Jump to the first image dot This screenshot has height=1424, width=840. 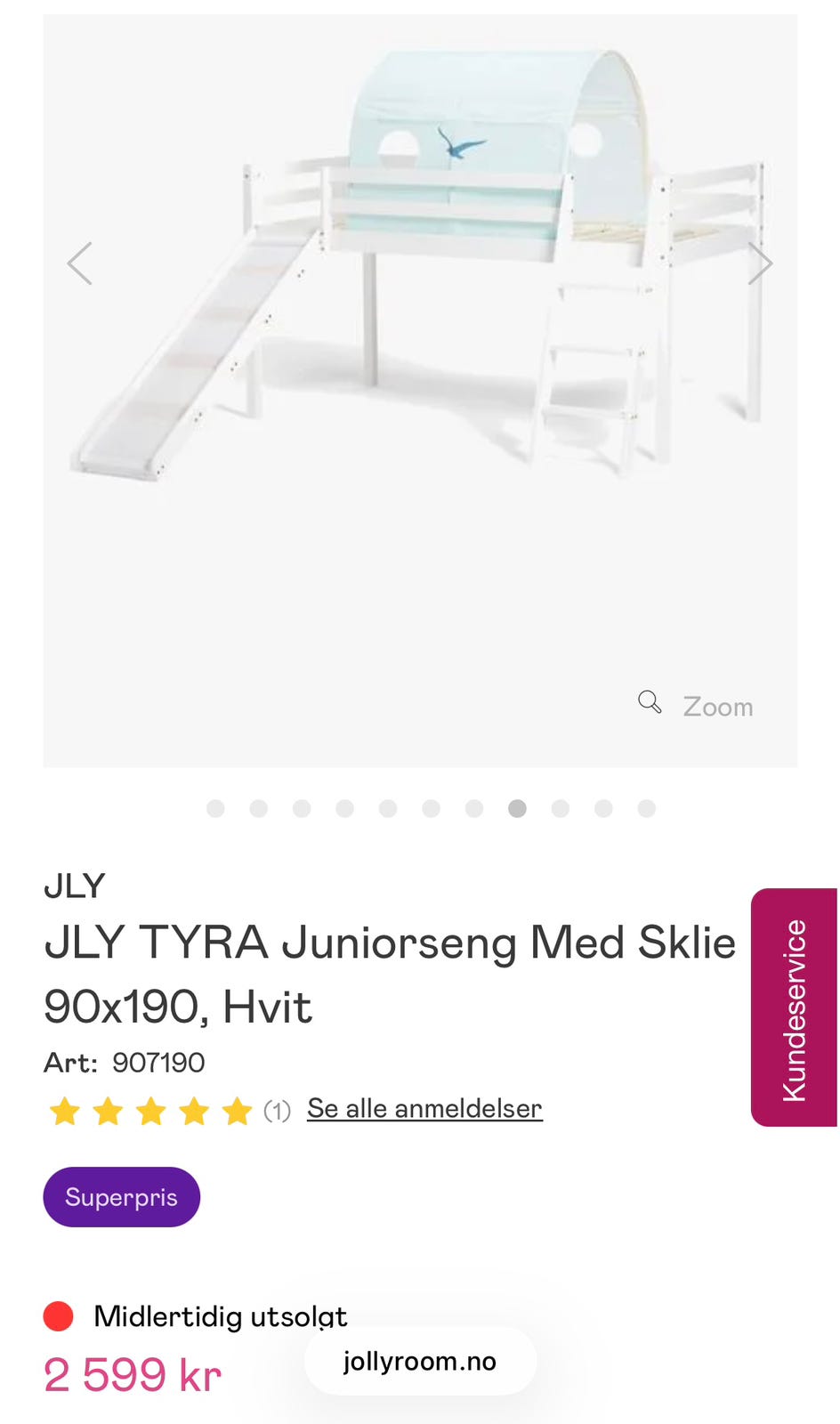(x=215, y=808)
